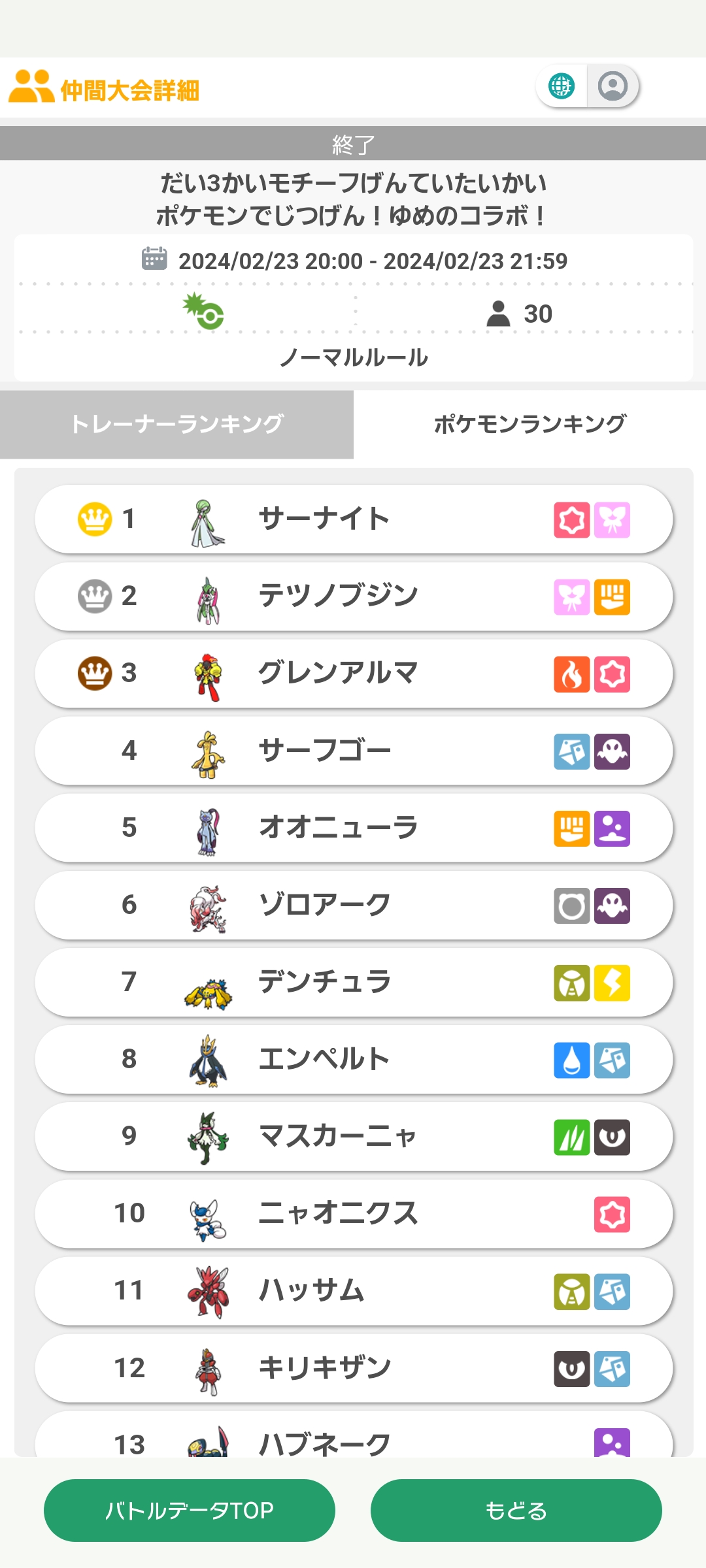Open the ニャオニクス entry
706x1568 pixels.
click(354, 1214)
